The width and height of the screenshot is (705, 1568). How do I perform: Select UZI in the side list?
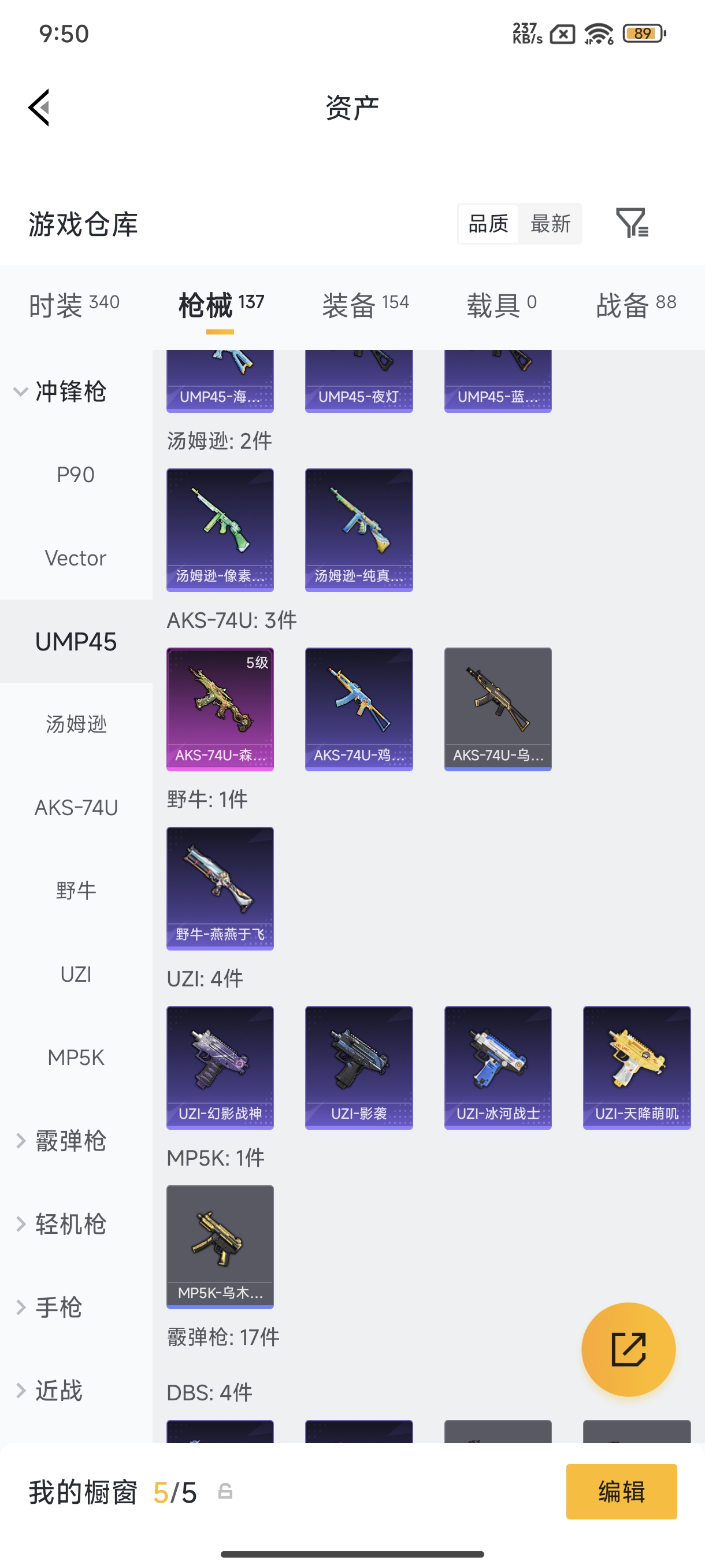pos(76,975)
